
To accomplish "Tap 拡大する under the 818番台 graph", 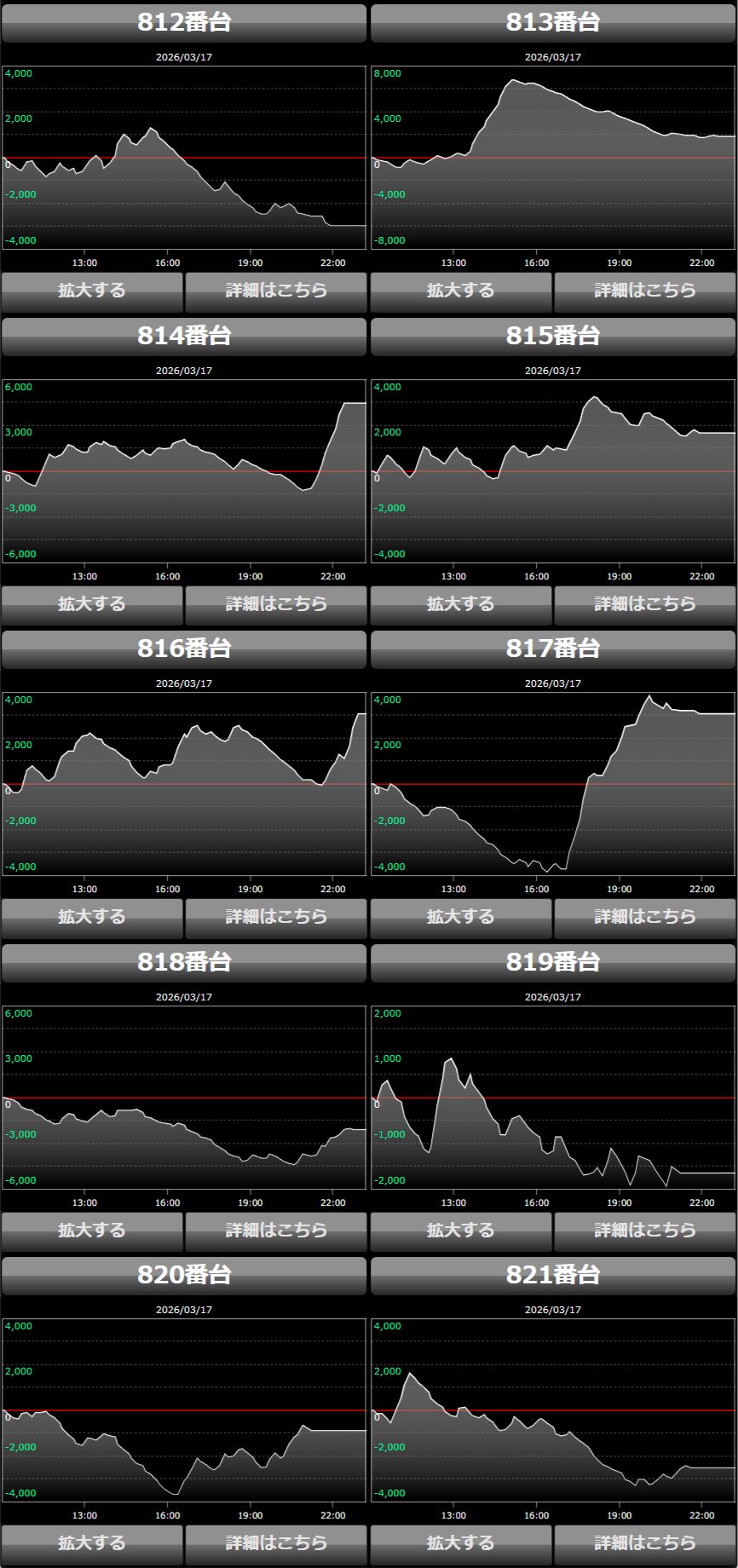I will 92,1231.
